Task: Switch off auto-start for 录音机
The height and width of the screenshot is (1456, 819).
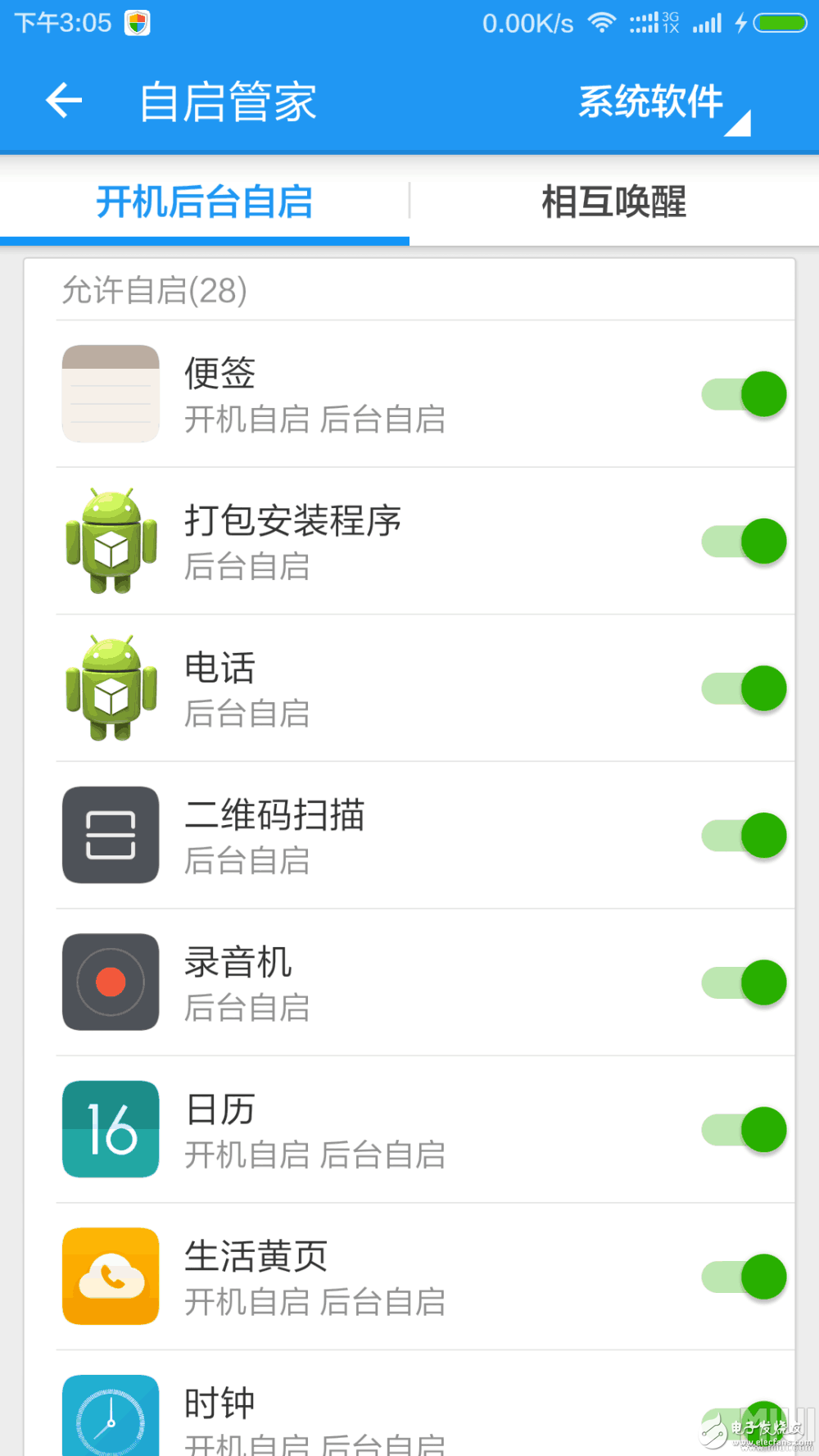Action: (744, 982)
